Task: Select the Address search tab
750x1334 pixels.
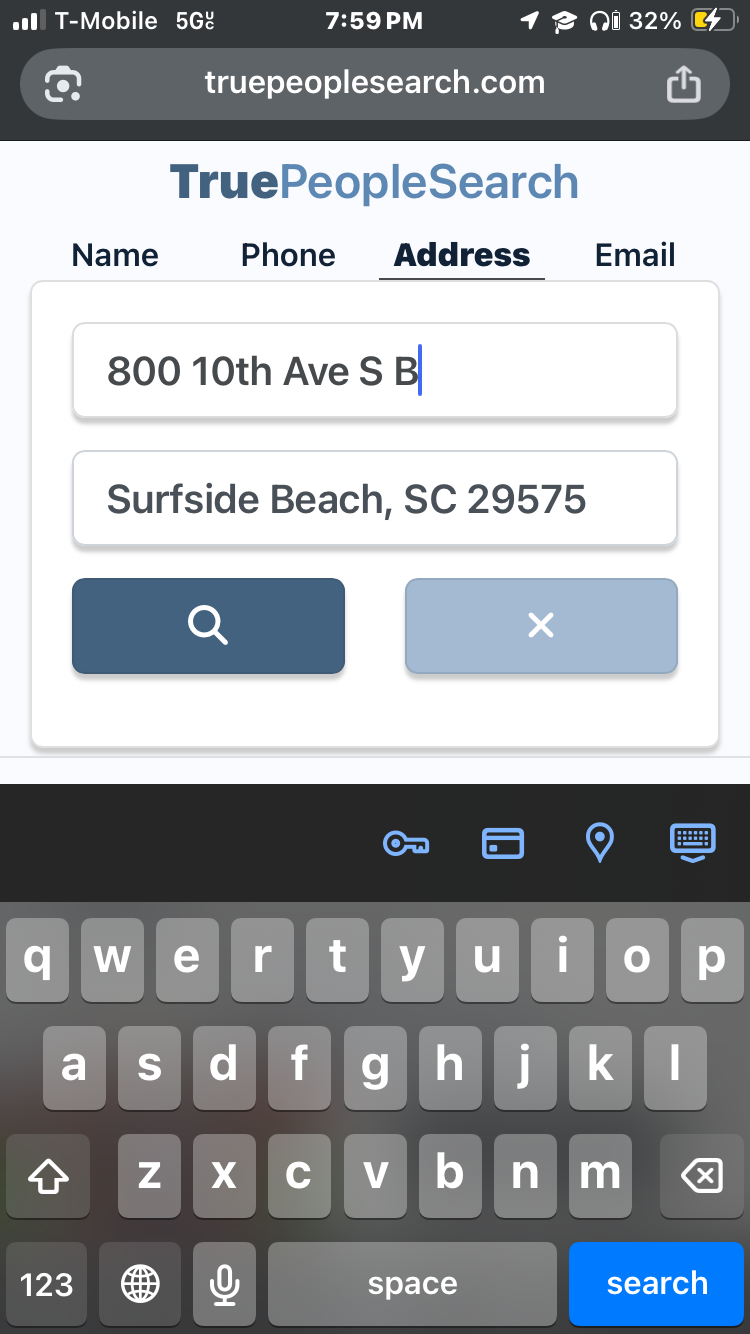Action: 462,255
